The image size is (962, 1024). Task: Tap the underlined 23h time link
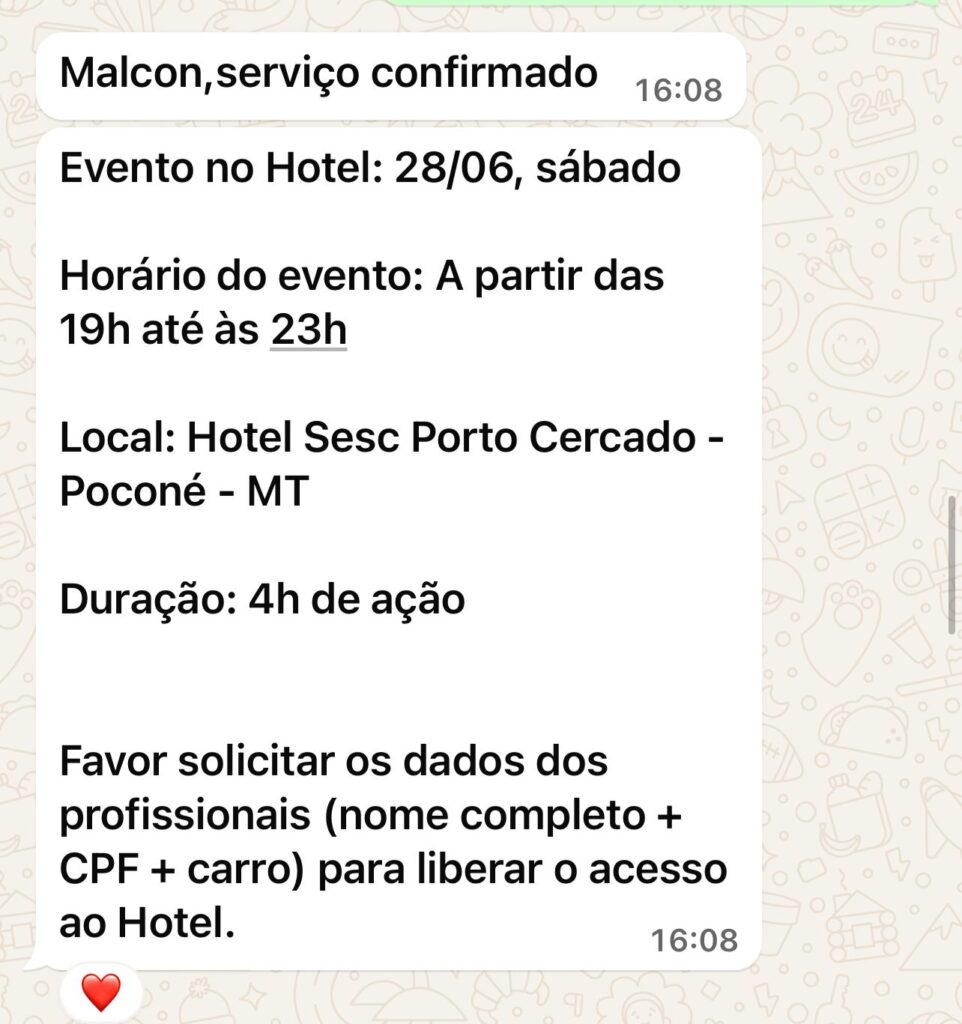[308, 329]
